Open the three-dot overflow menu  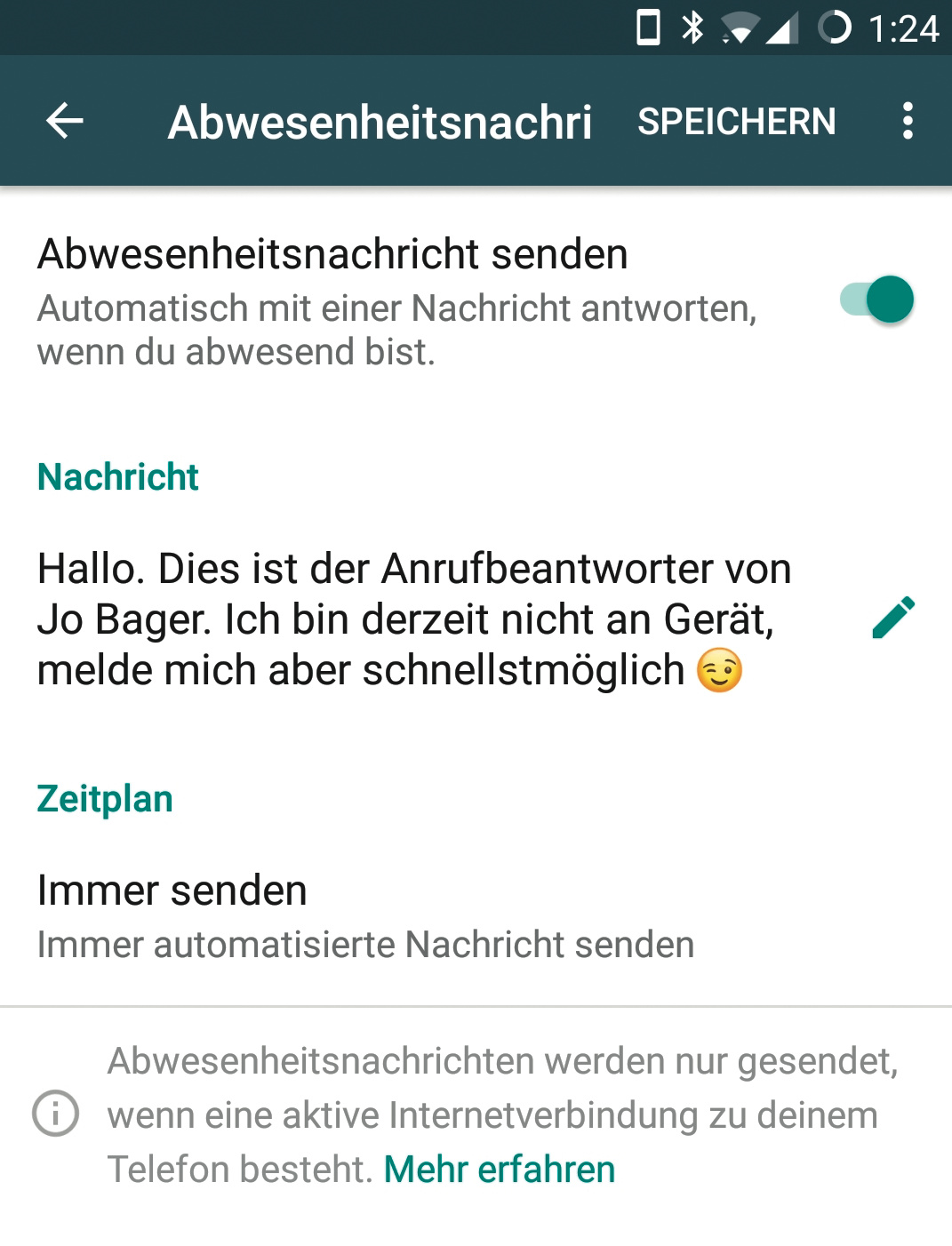907,121
